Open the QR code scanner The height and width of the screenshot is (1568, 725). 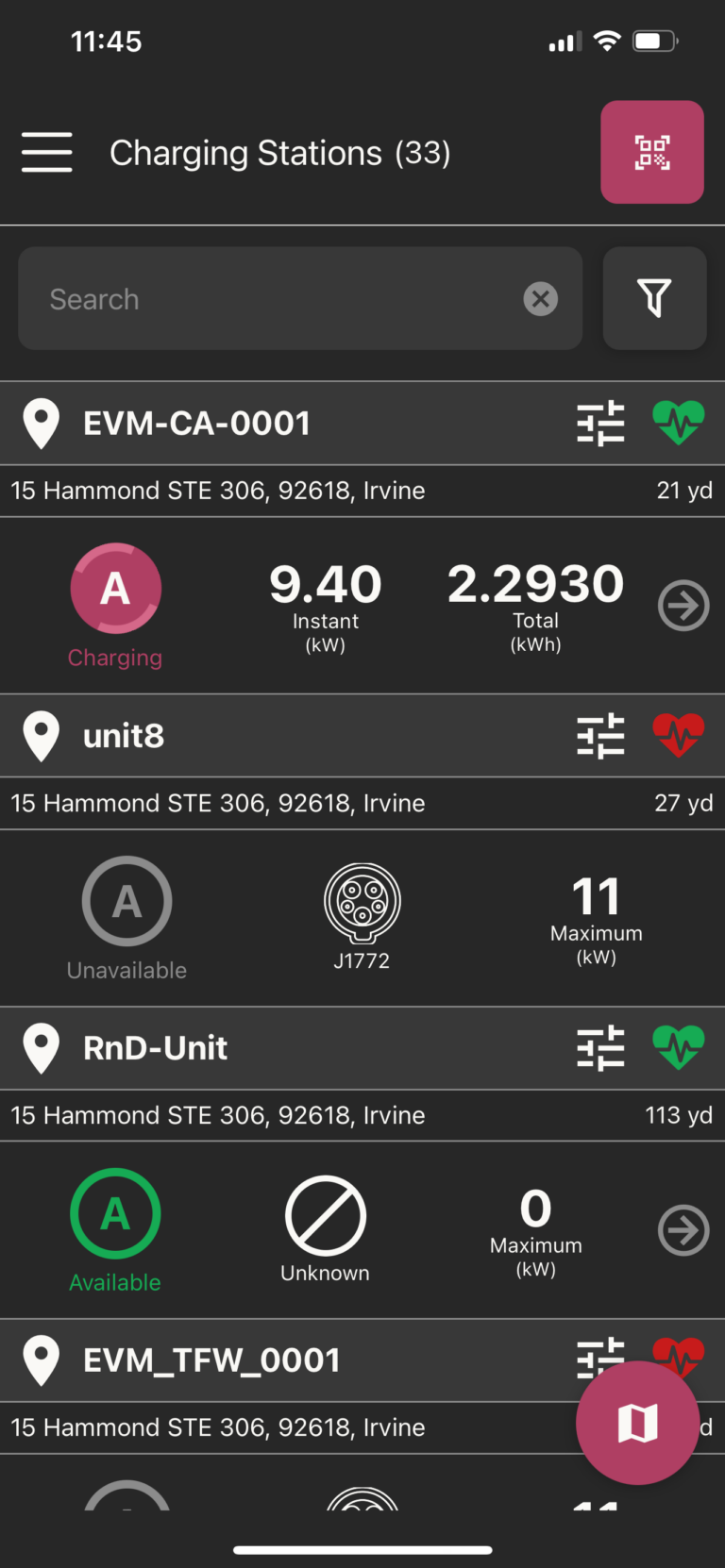pyautogui.click(x=652, y=152)
